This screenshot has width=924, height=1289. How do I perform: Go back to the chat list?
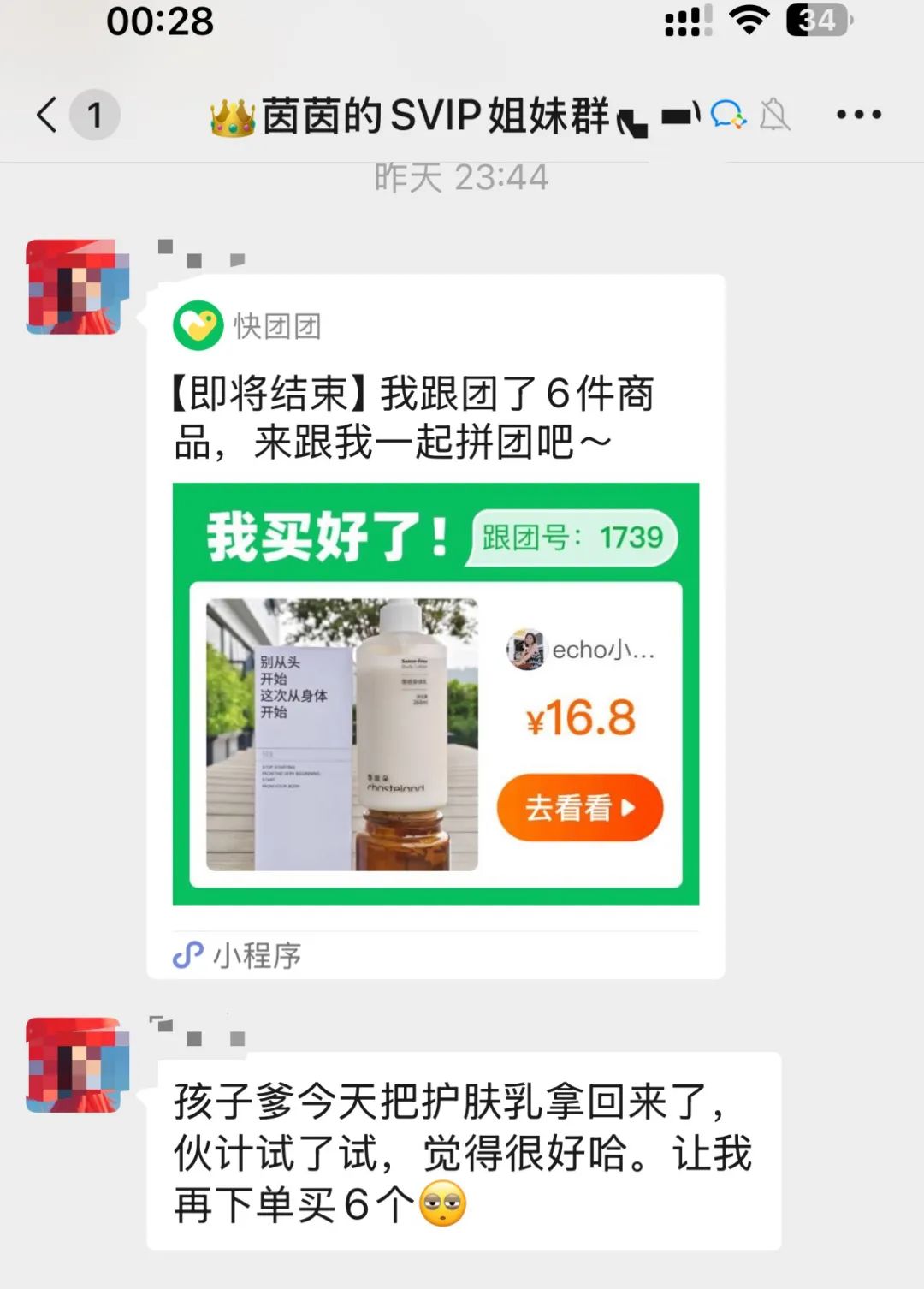(48, 115)
